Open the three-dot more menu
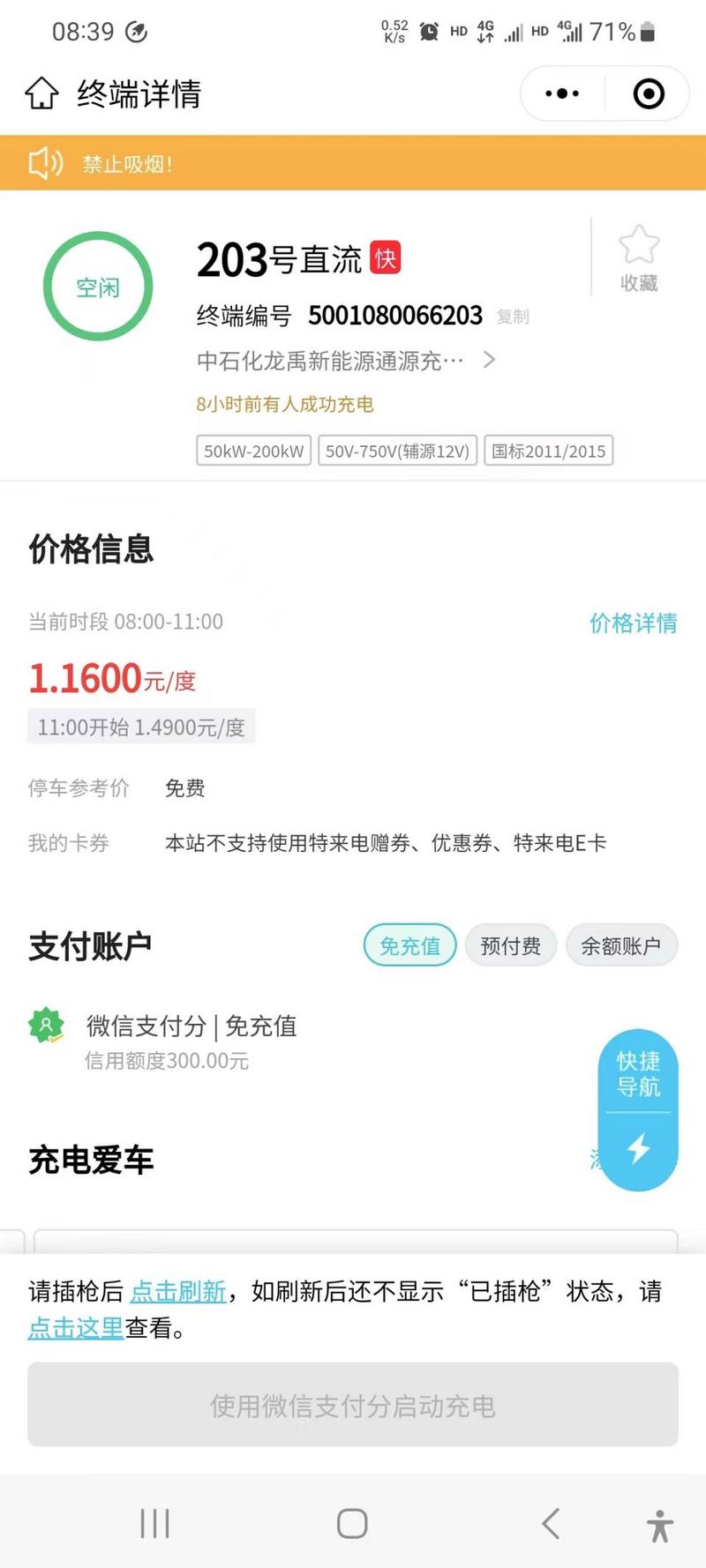This screenshot has height=1568, width=706. tap(562, 93)
